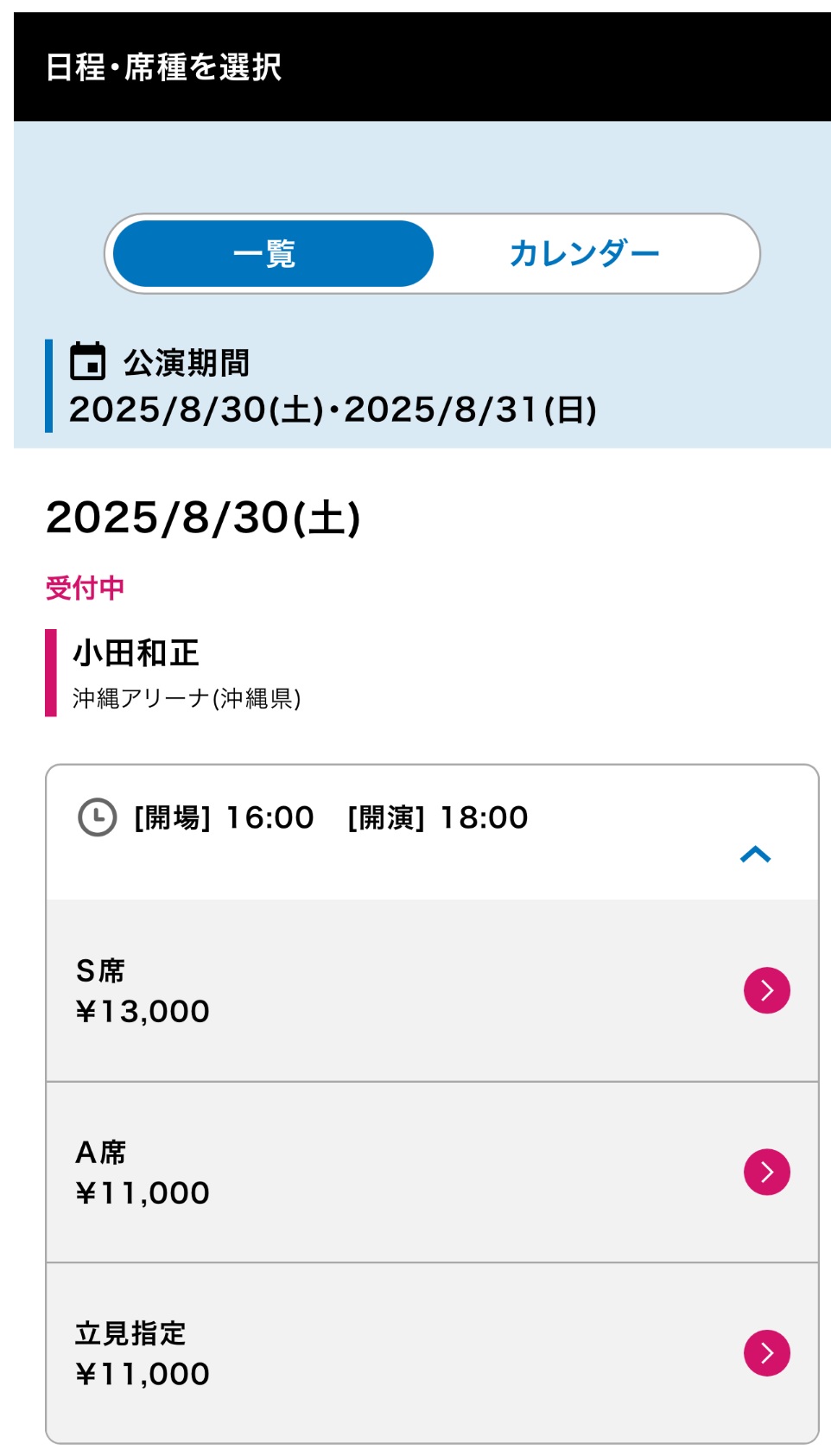831x1456 pixels.
Task: Pick the 立見指定 ¥11,000 ticket
Action: click(432, 1353)
